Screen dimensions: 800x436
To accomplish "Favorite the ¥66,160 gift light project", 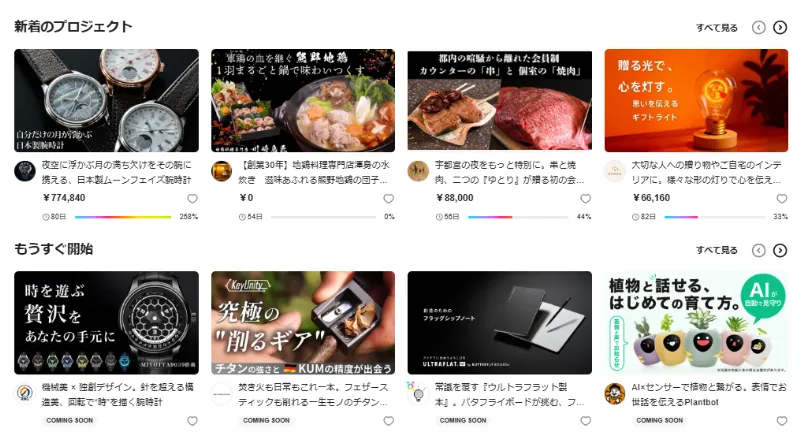I will click(x=782, y=199).
